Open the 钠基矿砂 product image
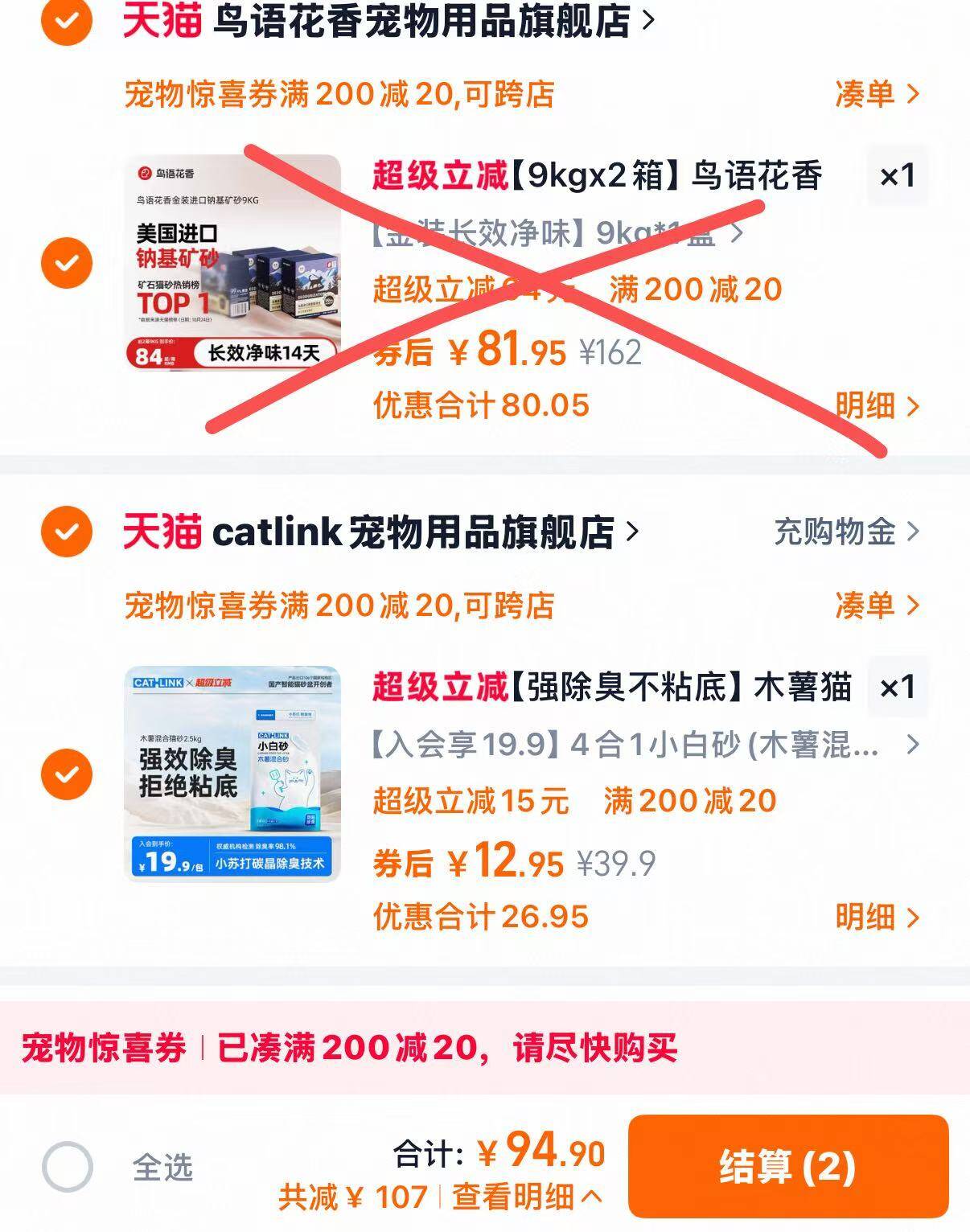This screenshot has height=1232, width=970. (233, 263)
